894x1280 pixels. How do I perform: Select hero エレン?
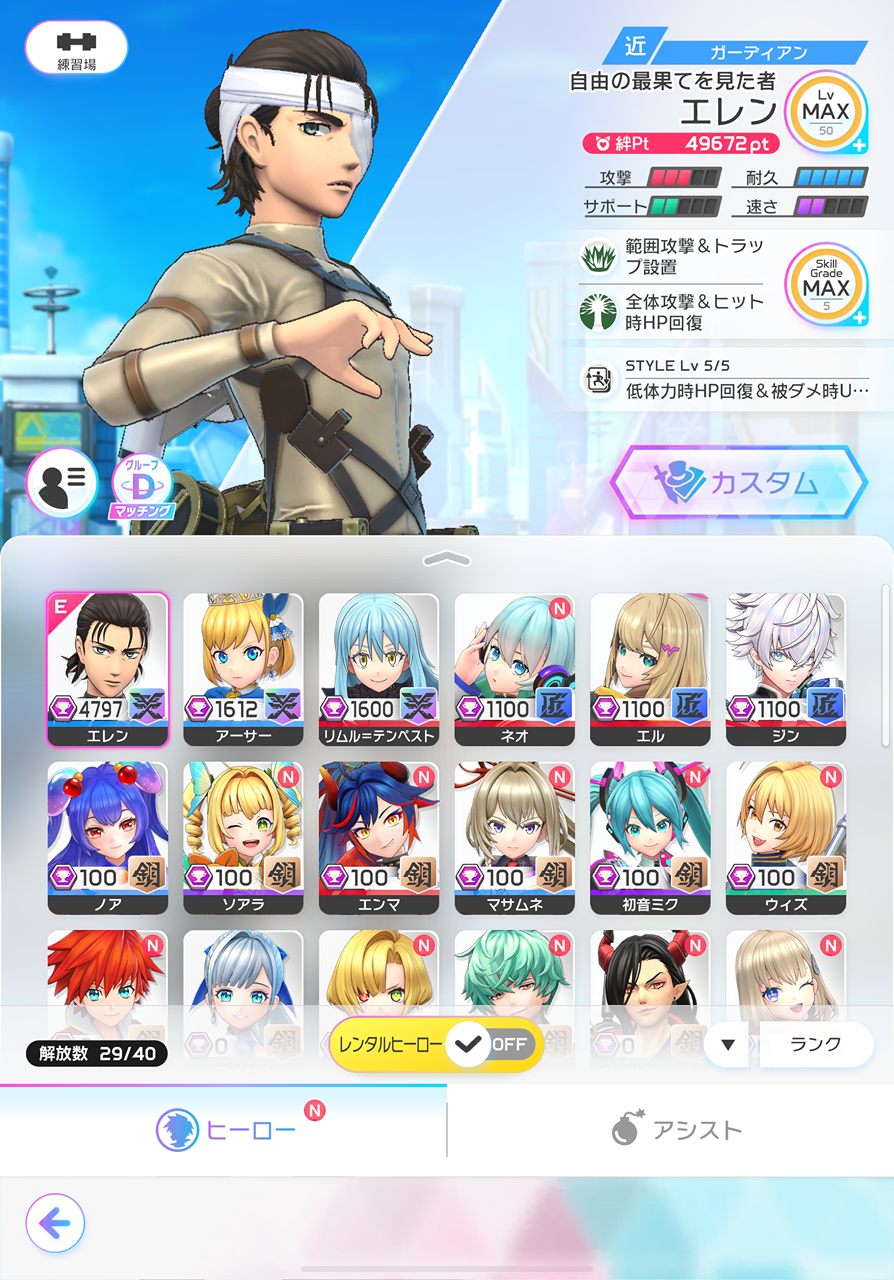pyautogui.click(x=108, y=668)
